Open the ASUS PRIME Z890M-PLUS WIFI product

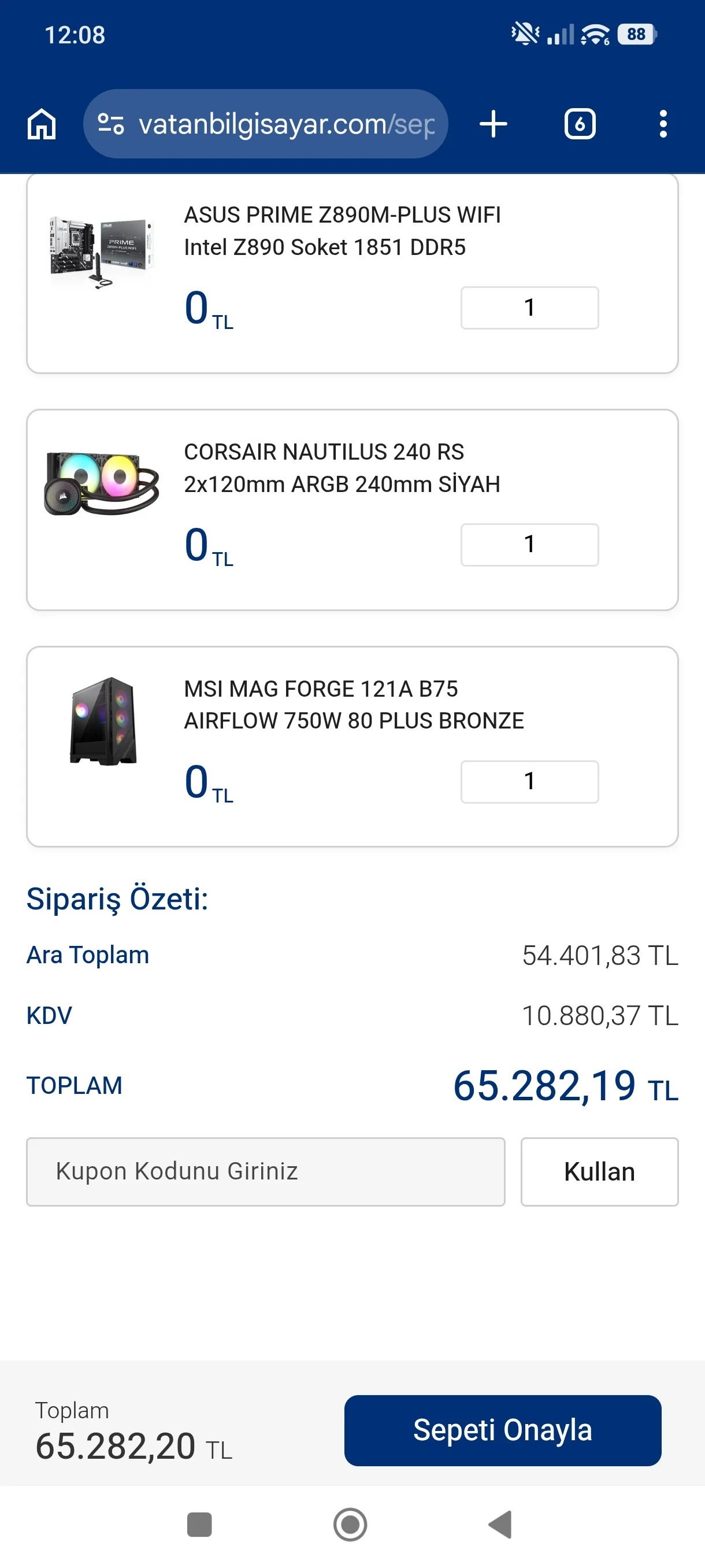click(342, 231)
